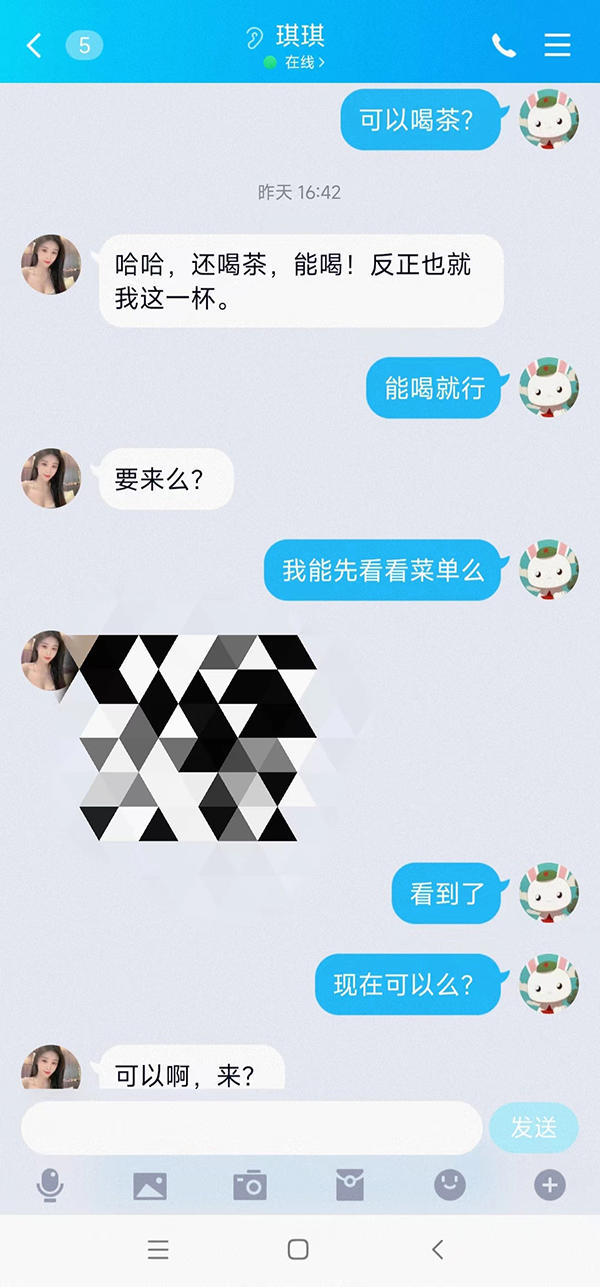Tap the 发送 send button
The width and height of the screenshot is (600, 1287).
coord(533,1128)
